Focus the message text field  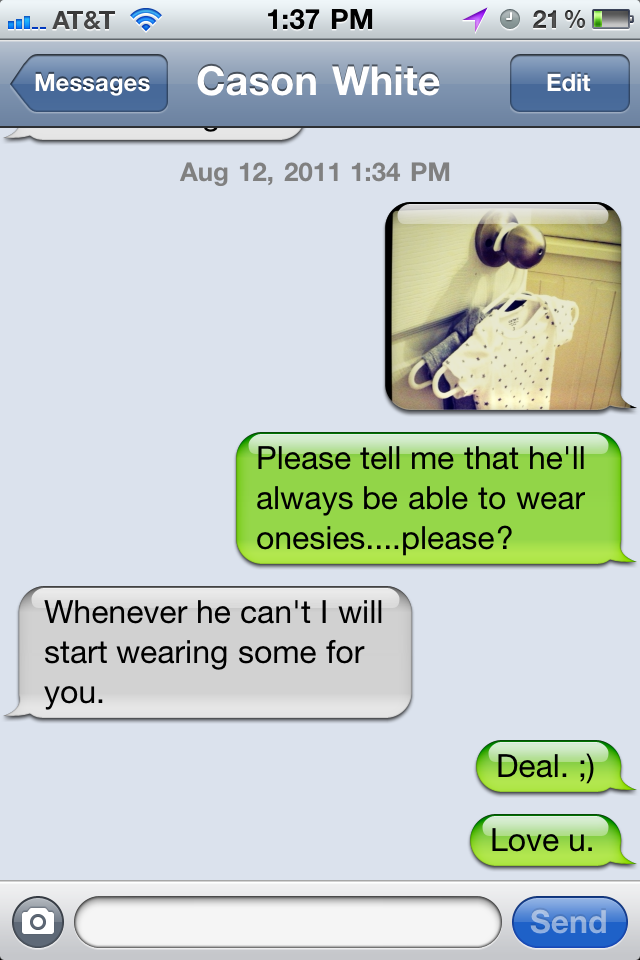(287, 921)
